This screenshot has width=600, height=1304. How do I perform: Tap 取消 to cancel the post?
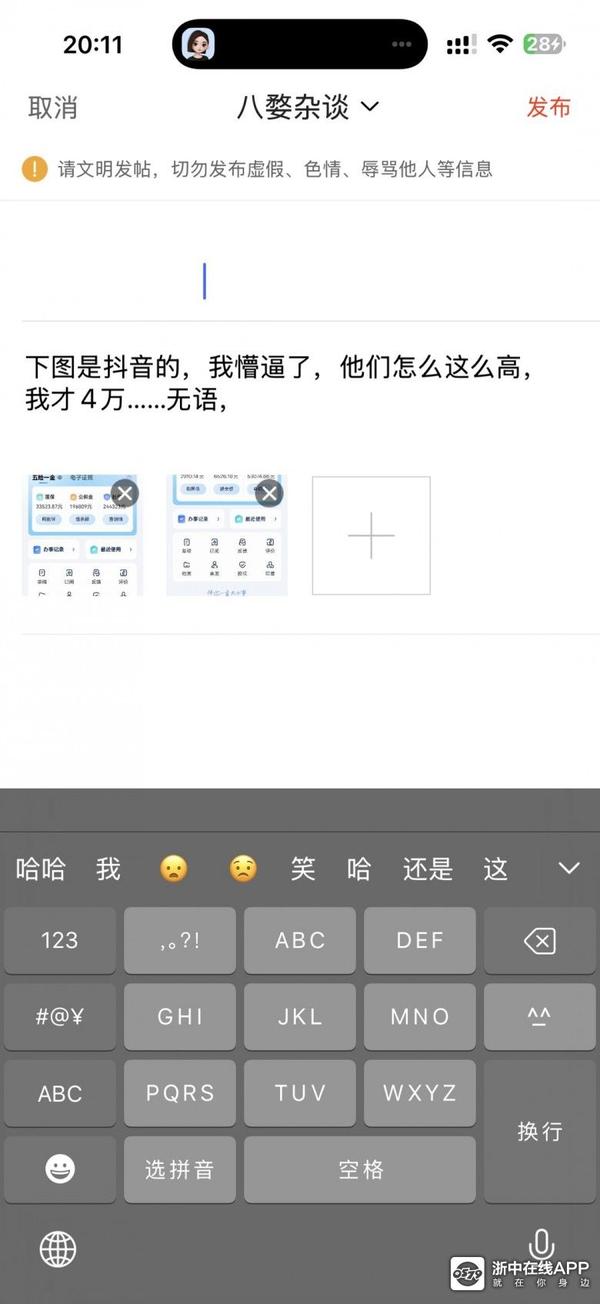coord(52,108)
